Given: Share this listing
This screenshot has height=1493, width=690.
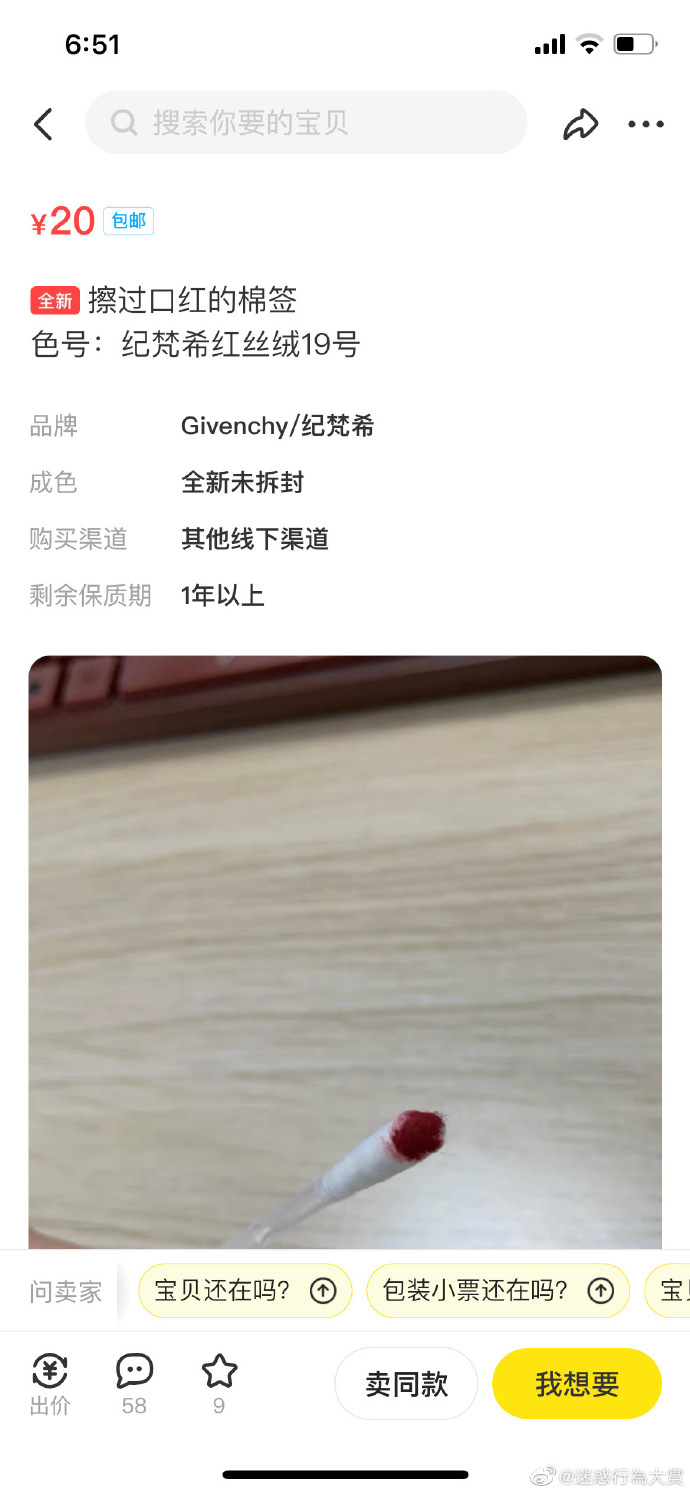Looking at the screenshot, I should coord(580,124).
